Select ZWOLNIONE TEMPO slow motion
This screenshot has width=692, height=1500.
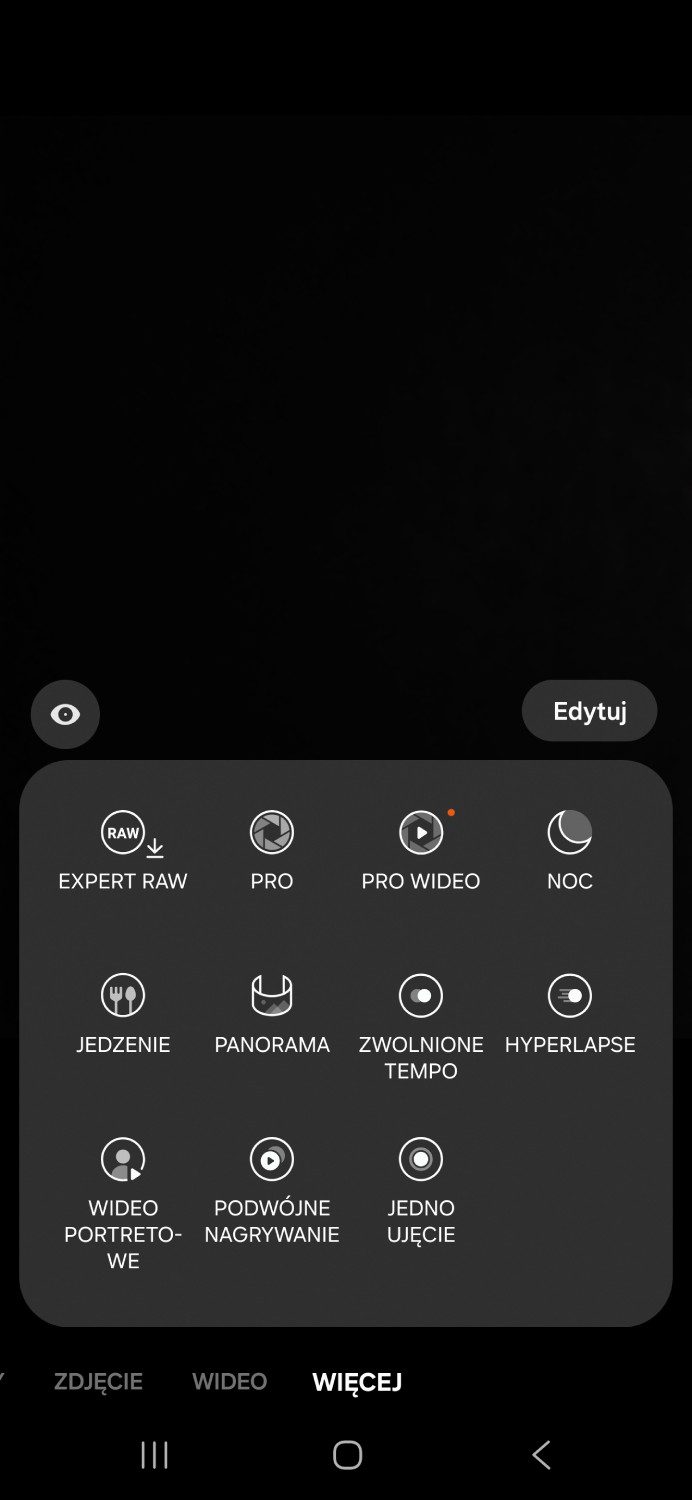421,1027
